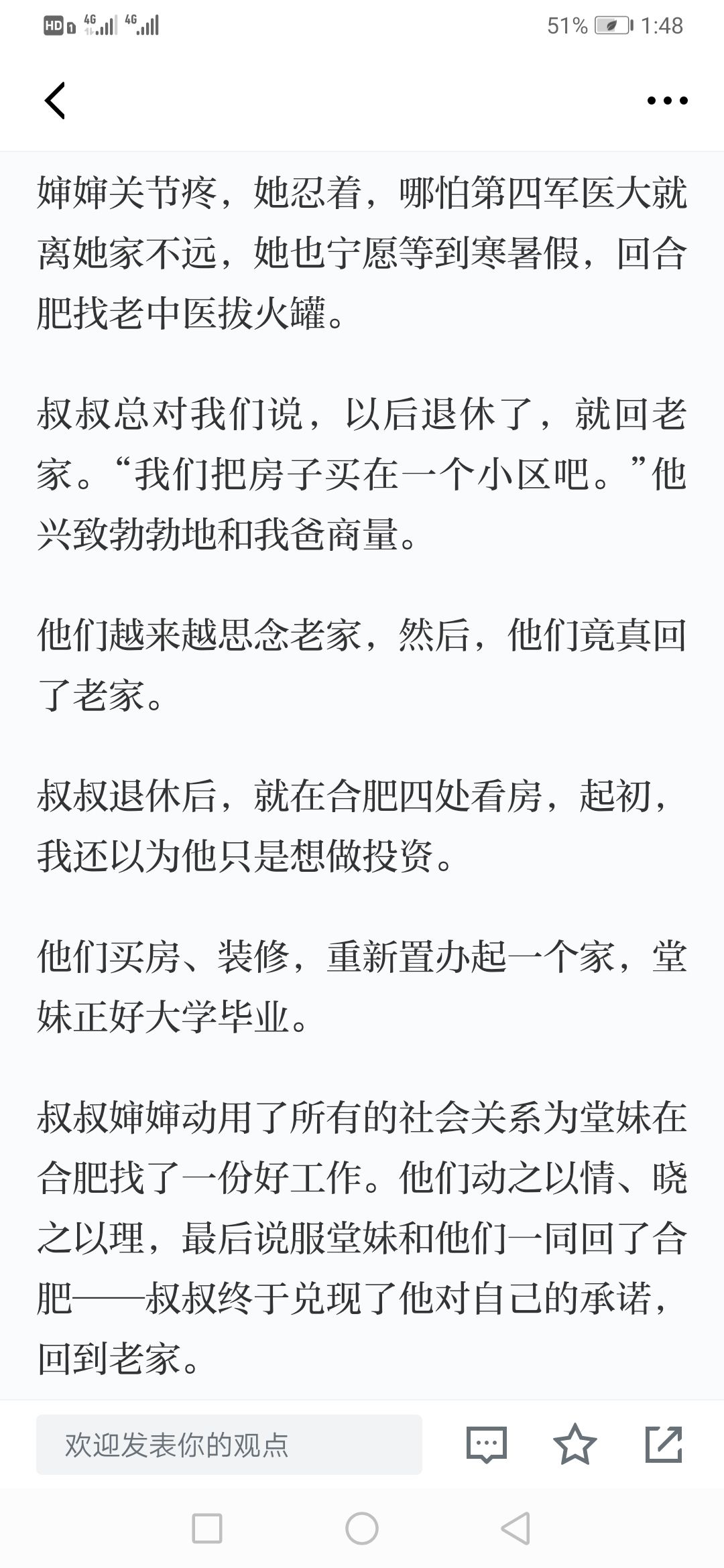Go back using the top-left arrow
724x1568 pixels.
click(55, 101)
